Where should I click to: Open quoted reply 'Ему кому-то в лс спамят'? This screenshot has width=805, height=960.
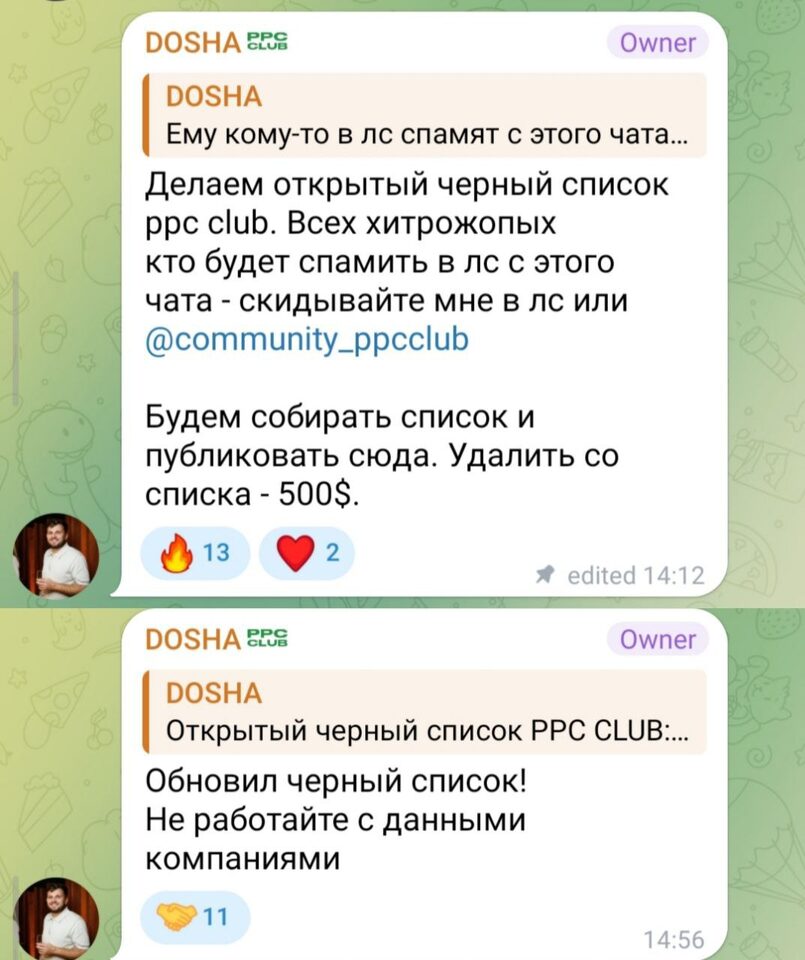pos(425,117)
